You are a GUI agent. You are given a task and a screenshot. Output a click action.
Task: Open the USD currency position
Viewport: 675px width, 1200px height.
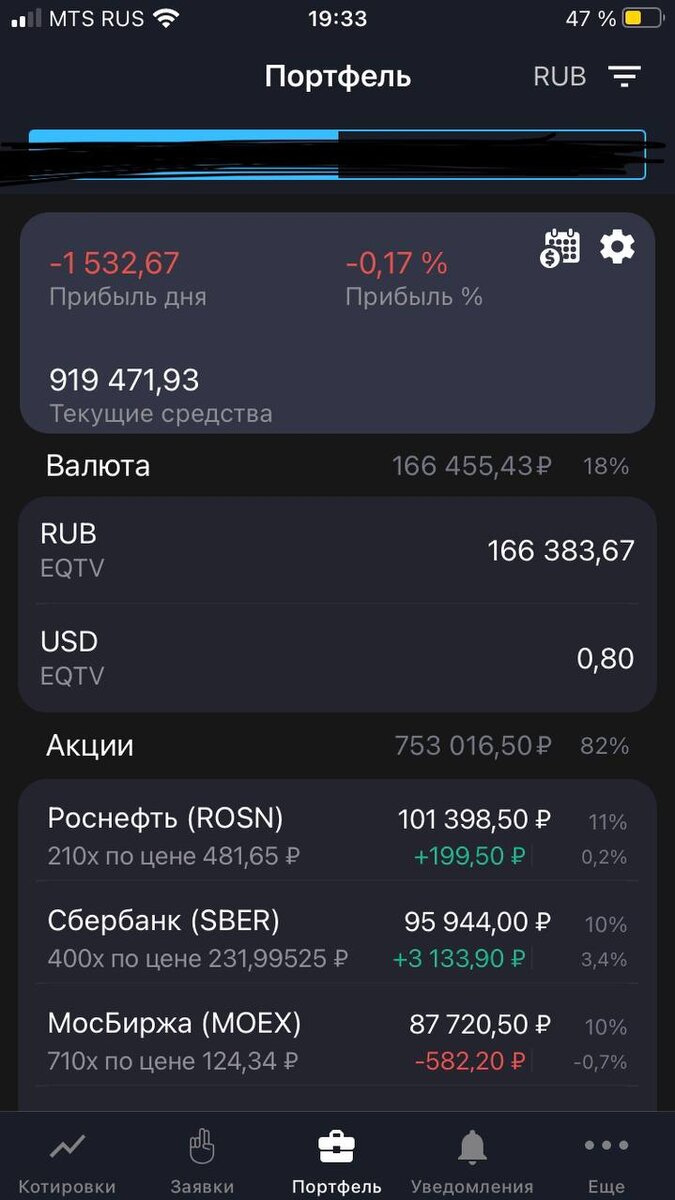(x=337, y=657)
